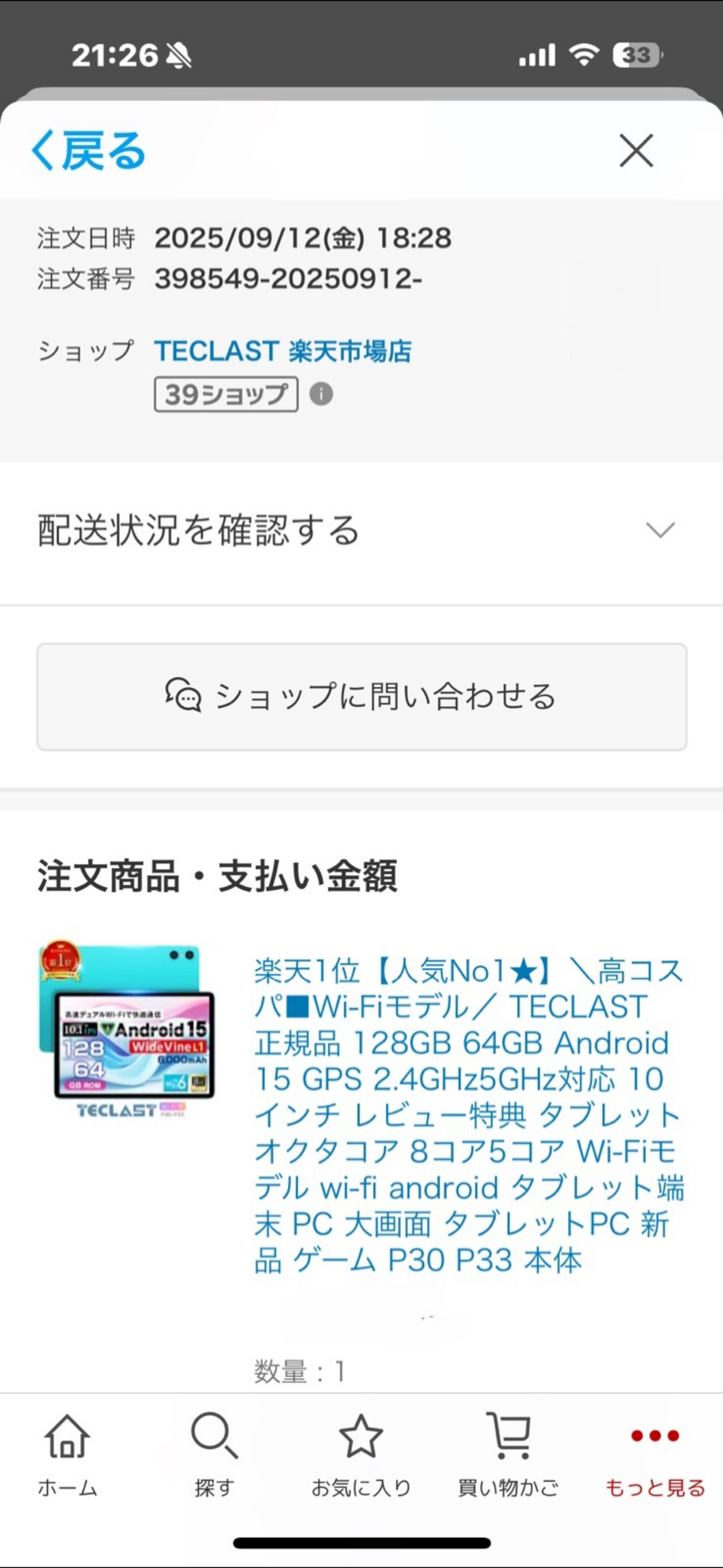The image size is (723, 1568).
Task: Go back with the 戻る button
Action: [88, 150]
